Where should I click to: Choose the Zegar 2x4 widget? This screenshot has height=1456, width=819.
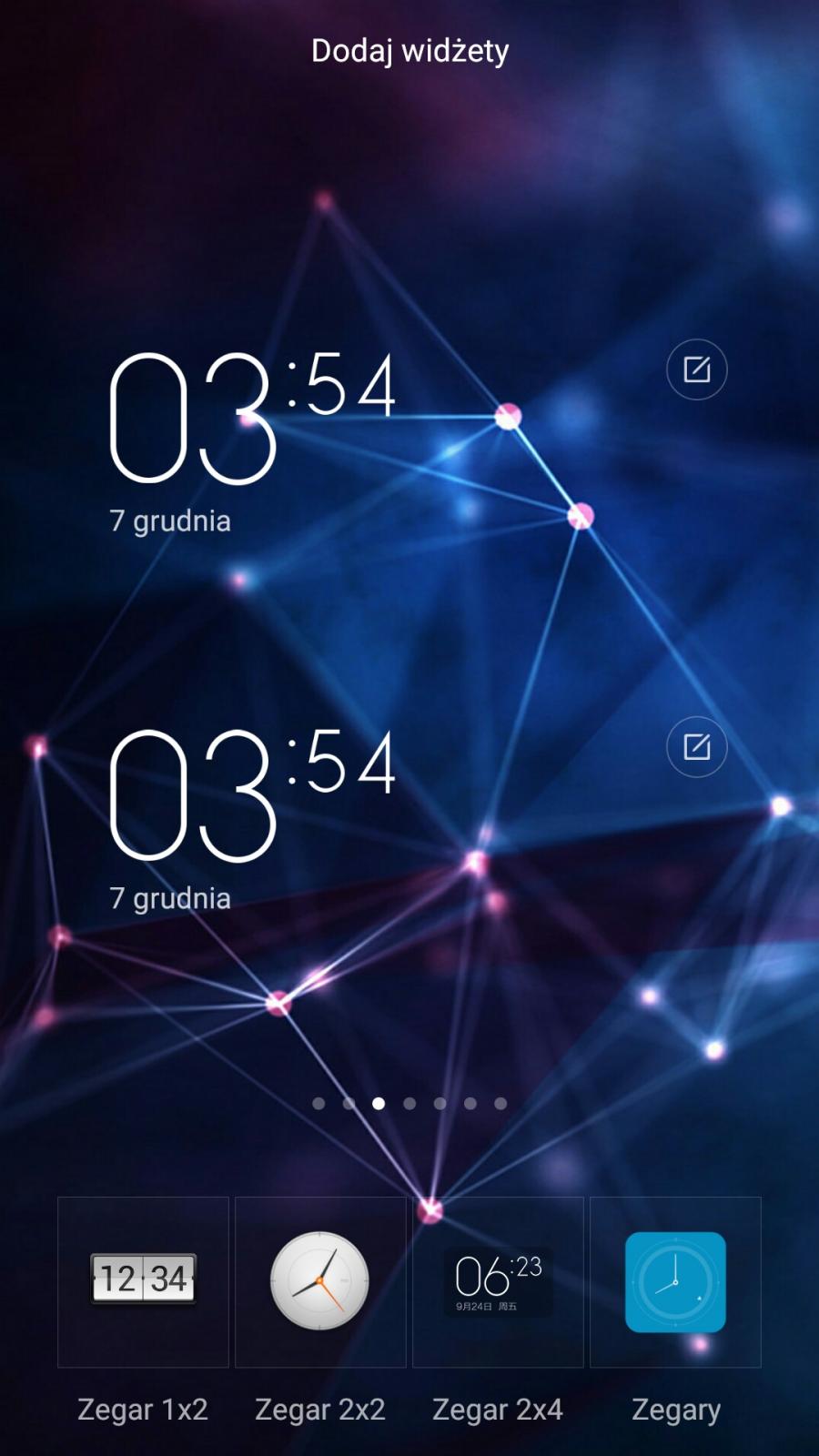tap(498, 1281)
